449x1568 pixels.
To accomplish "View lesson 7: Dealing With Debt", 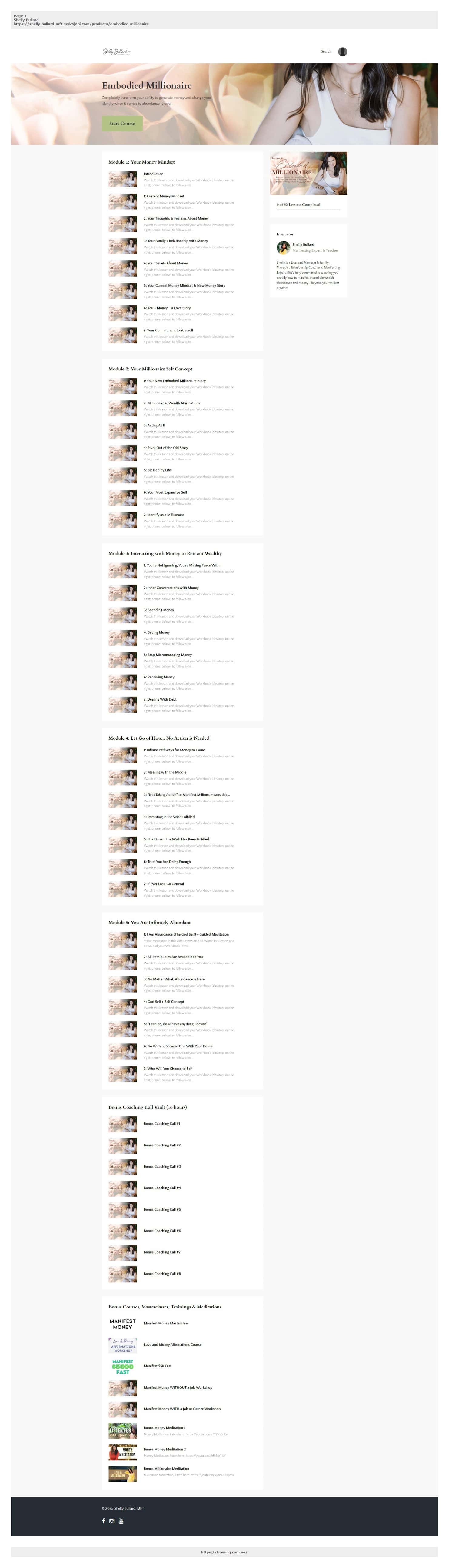I will click(160, 699).
